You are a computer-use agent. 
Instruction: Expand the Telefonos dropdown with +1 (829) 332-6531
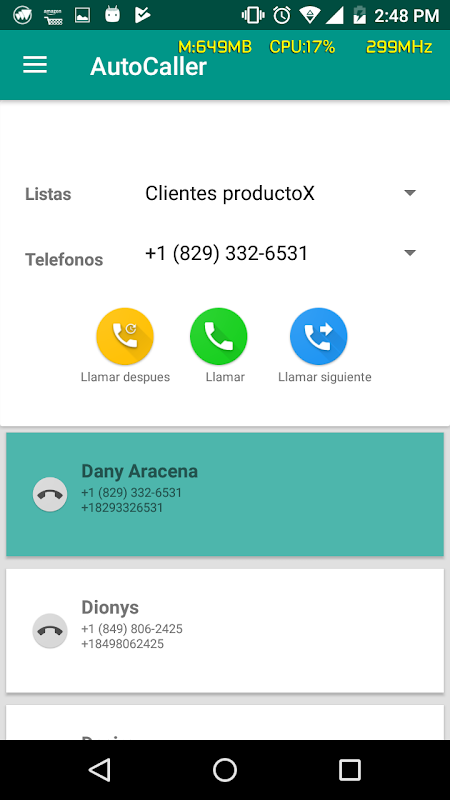point(281,254)
